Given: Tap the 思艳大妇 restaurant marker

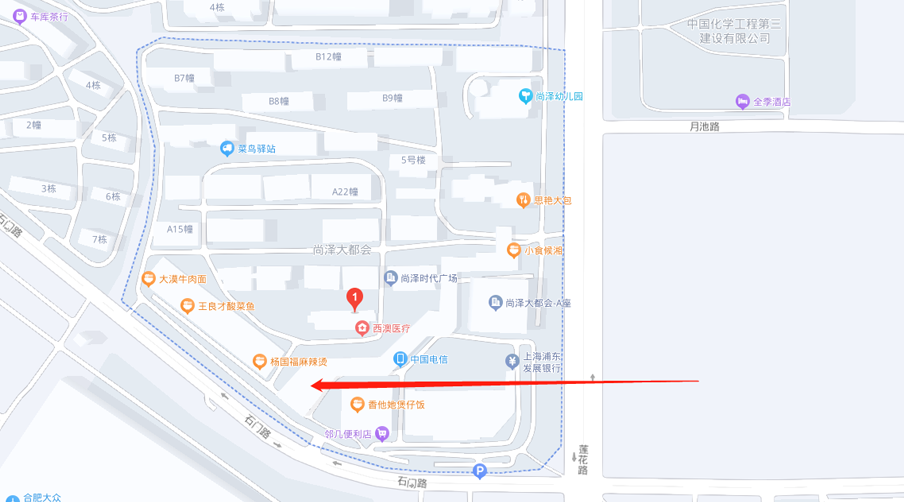Looking at the screenshot, I should (522, 200).
